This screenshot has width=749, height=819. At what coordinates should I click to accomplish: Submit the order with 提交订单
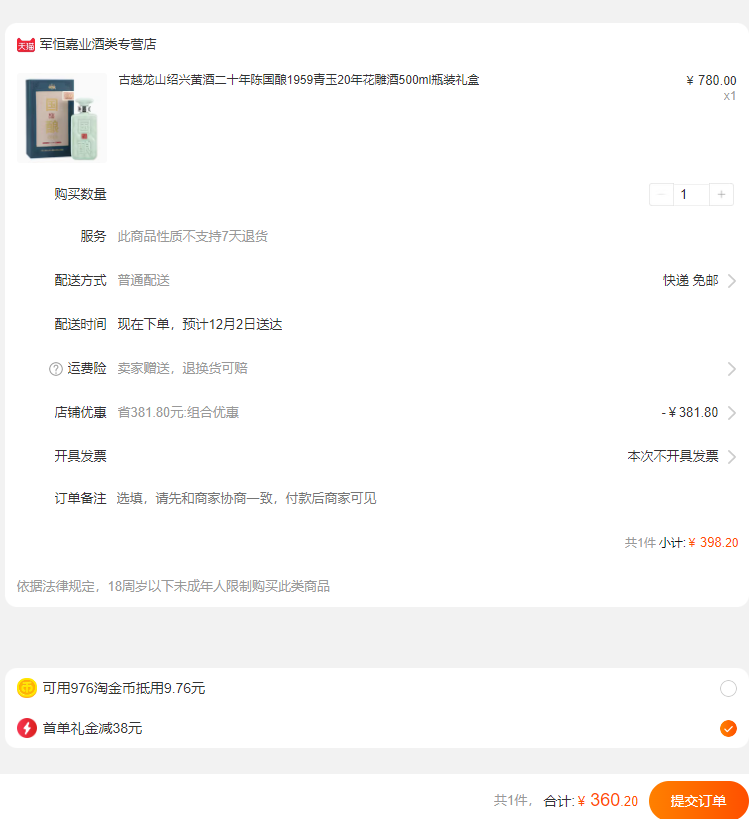tap(698, 800)
